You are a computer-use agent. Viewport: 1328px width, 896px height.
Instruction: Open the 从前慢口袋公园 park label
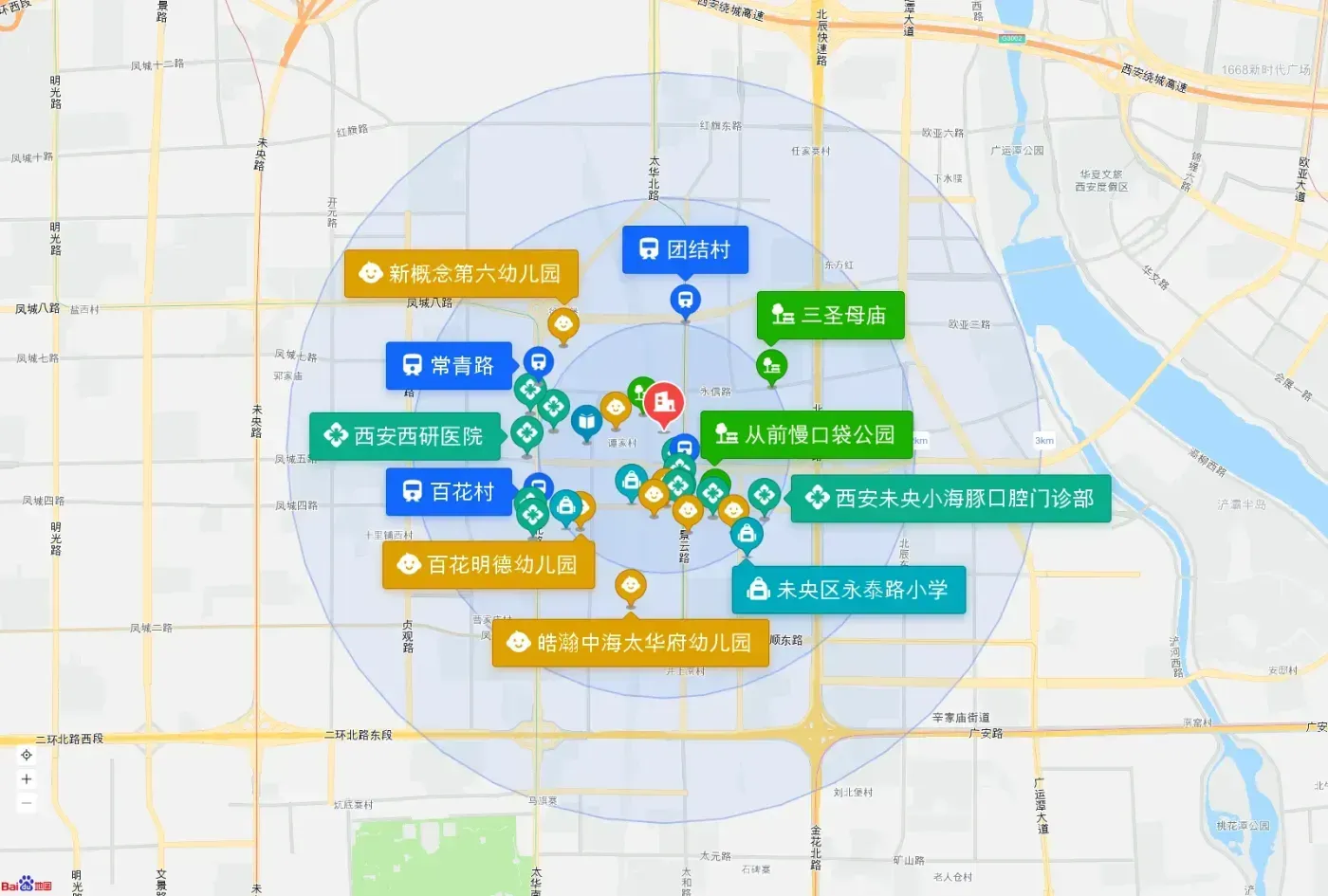click(x=806, y=434)
